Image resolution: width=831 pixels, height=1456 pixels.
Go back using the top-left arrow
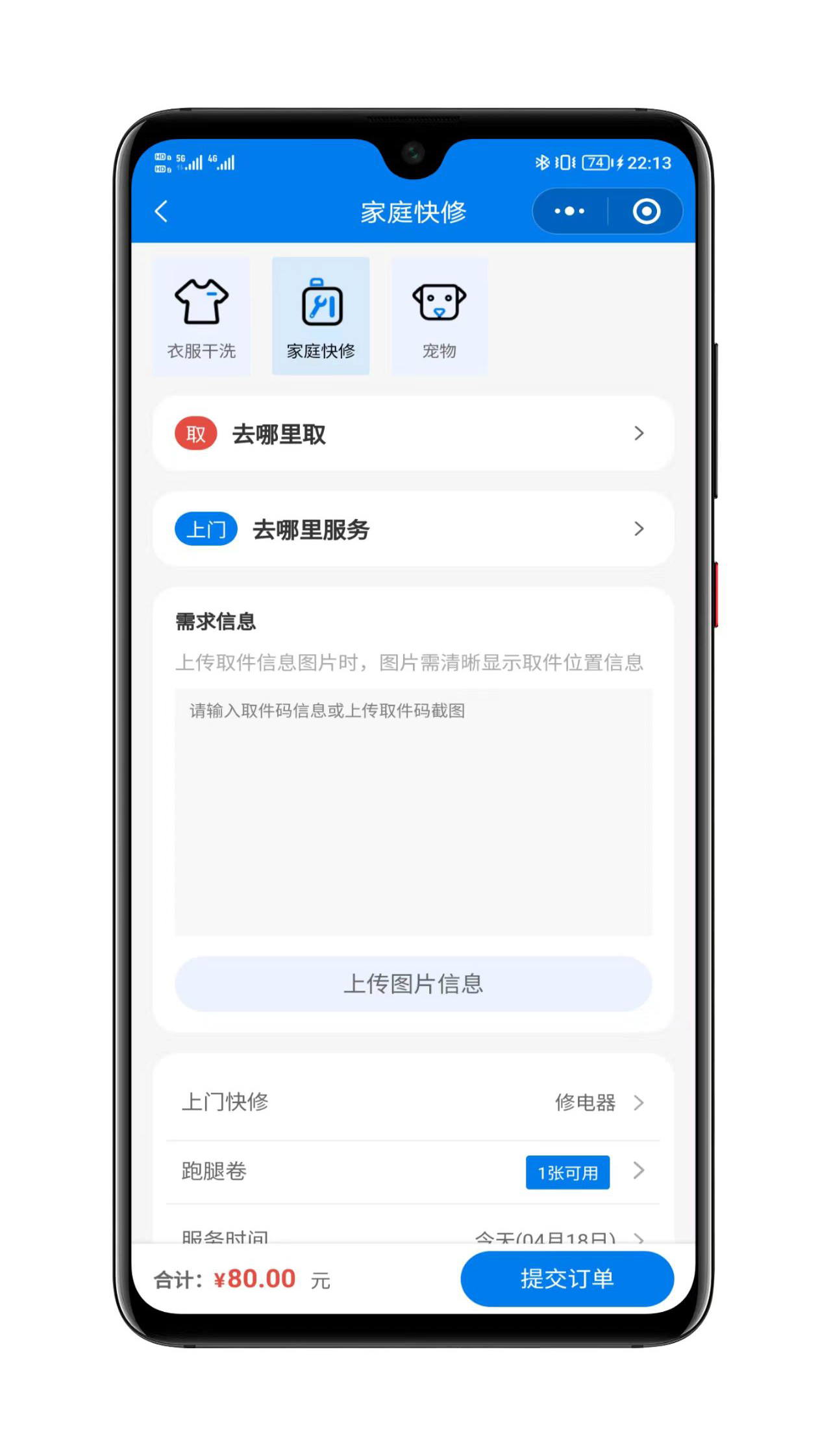tap(162, 212)
